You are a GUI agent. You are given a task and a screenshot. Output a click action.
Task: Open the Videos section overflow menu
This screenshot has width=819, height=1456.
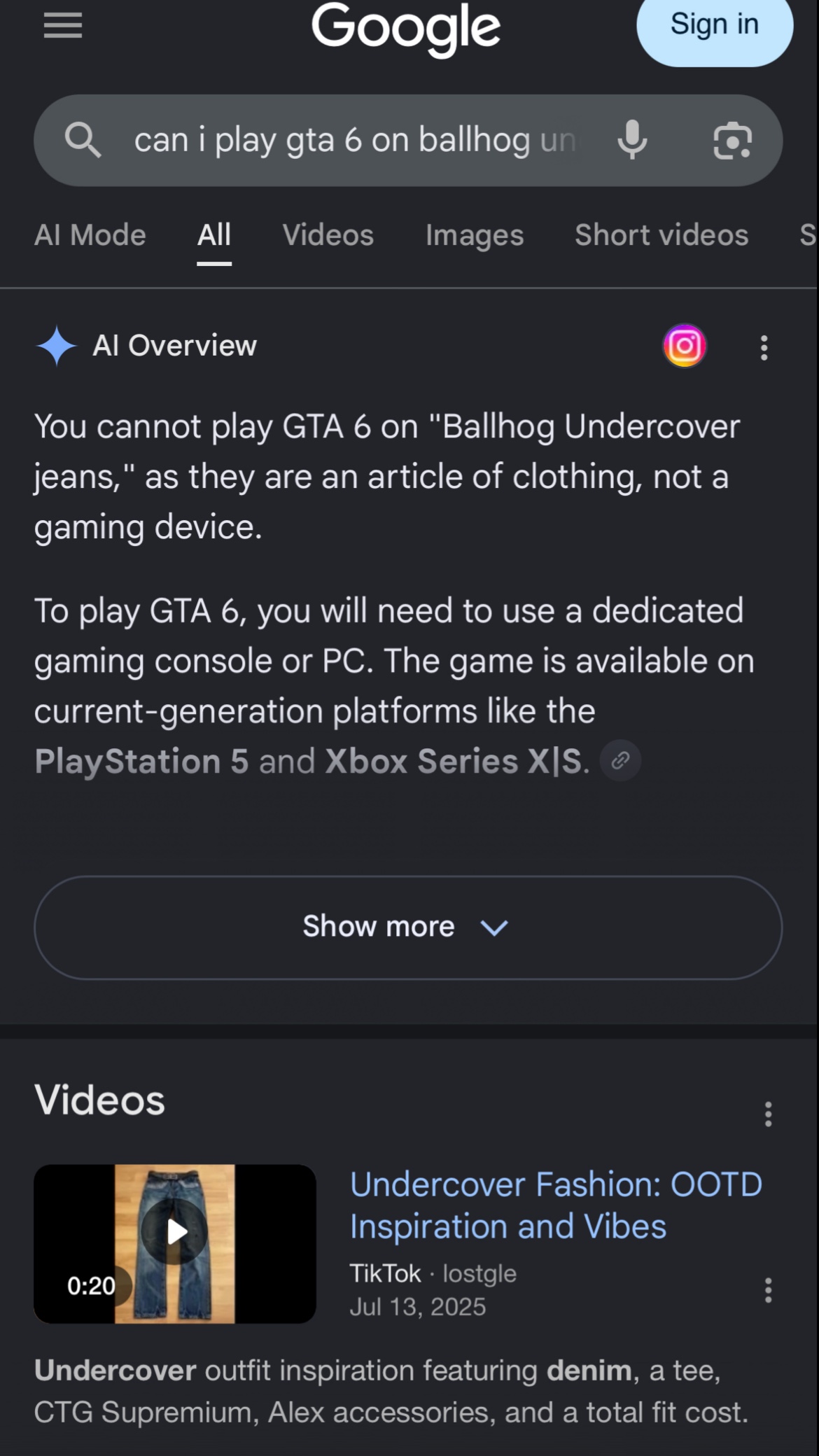(768, 1114)
